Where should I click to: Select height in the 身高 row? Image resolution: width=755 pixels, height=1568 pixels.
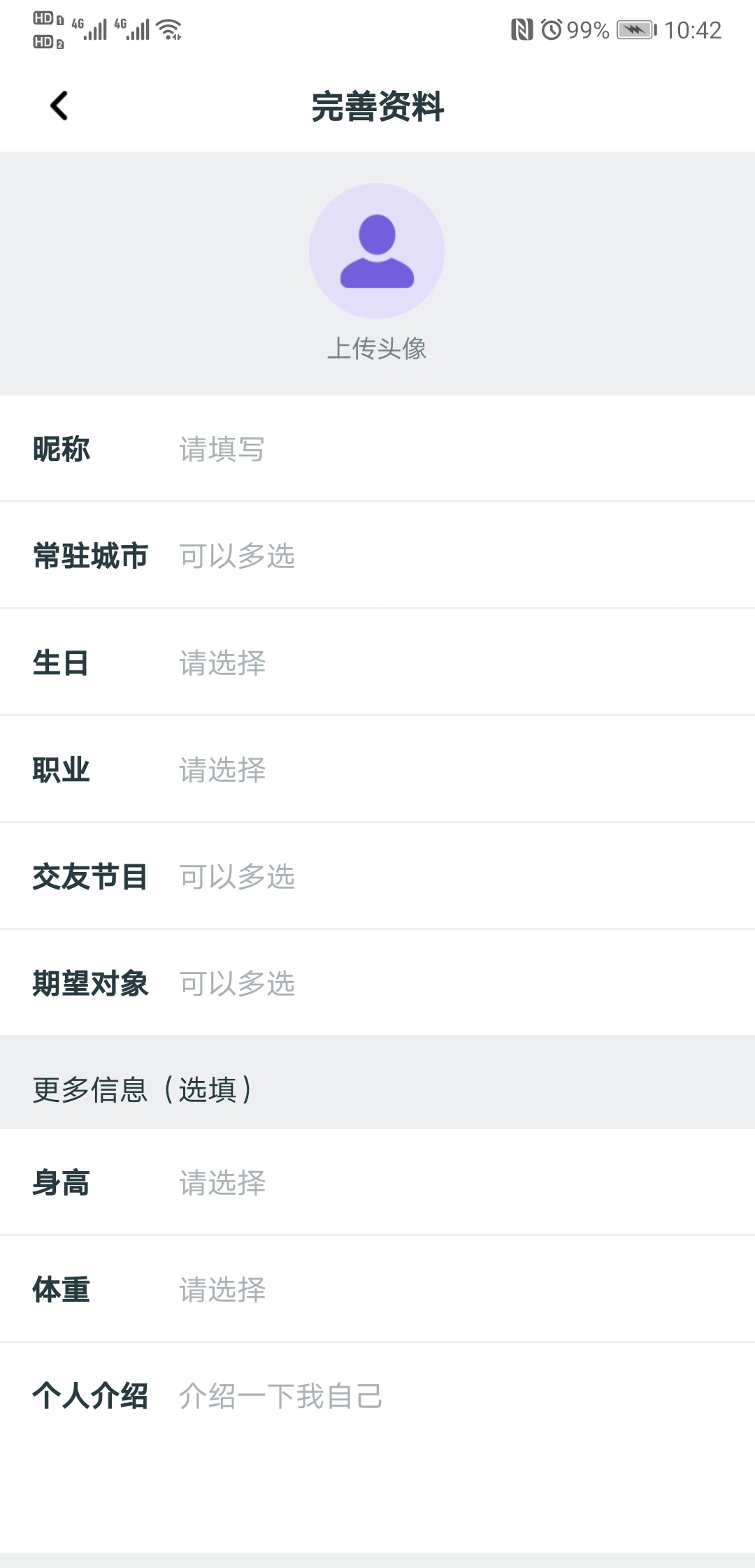(x=377, y=1182)
